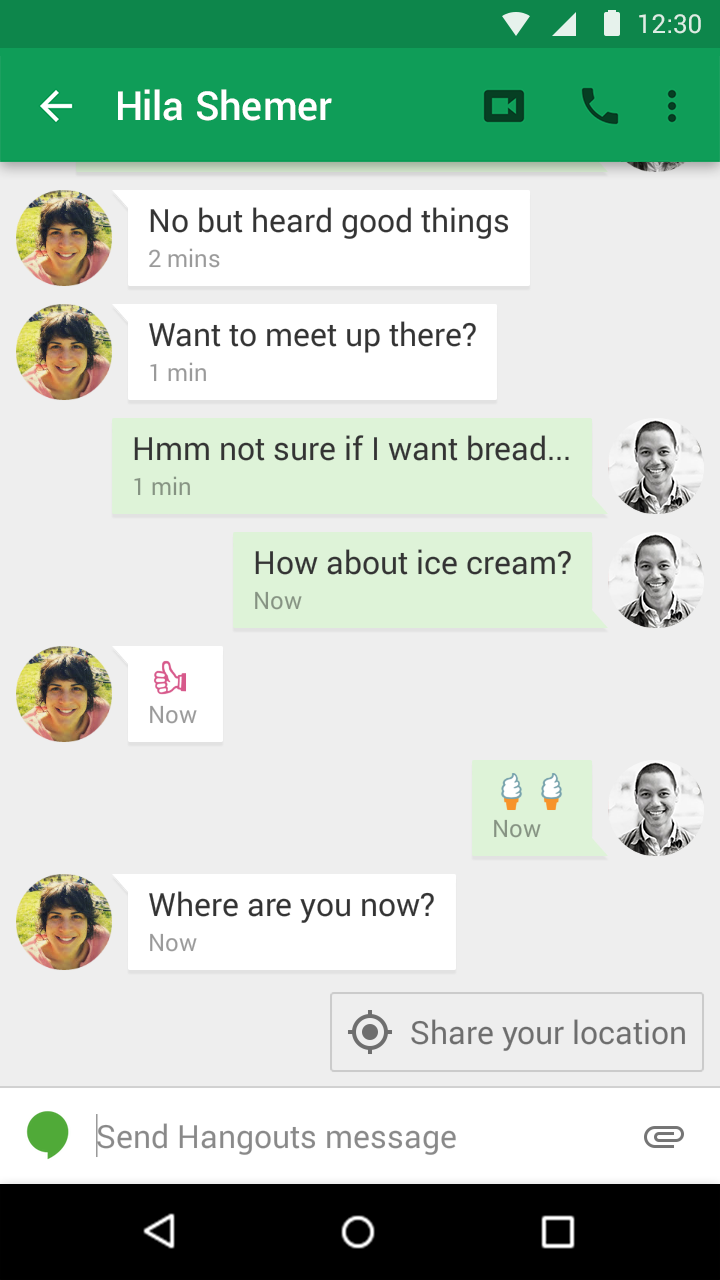Viewport: 720px width, 1280px height.
Task: Tap your avatar beside the ice cream reply
Action: pyautogui.click(x=655, y=808)
